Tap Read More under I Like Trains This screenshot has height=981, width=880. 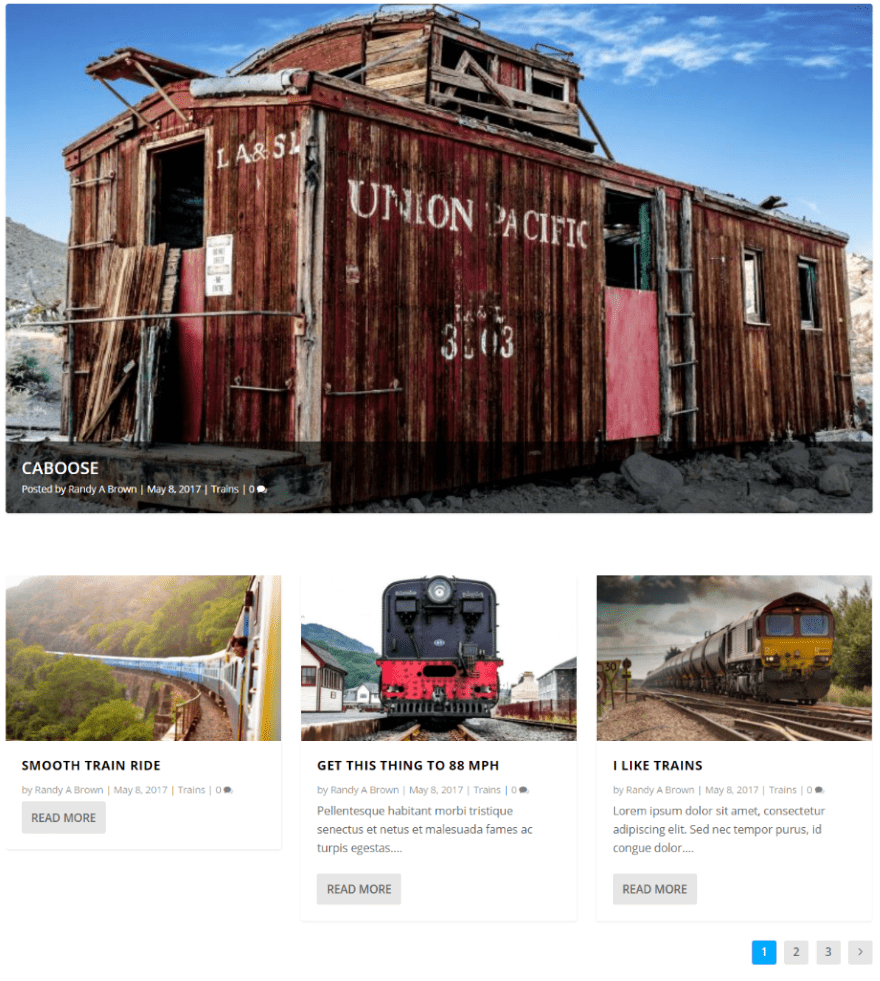[655, 889]
